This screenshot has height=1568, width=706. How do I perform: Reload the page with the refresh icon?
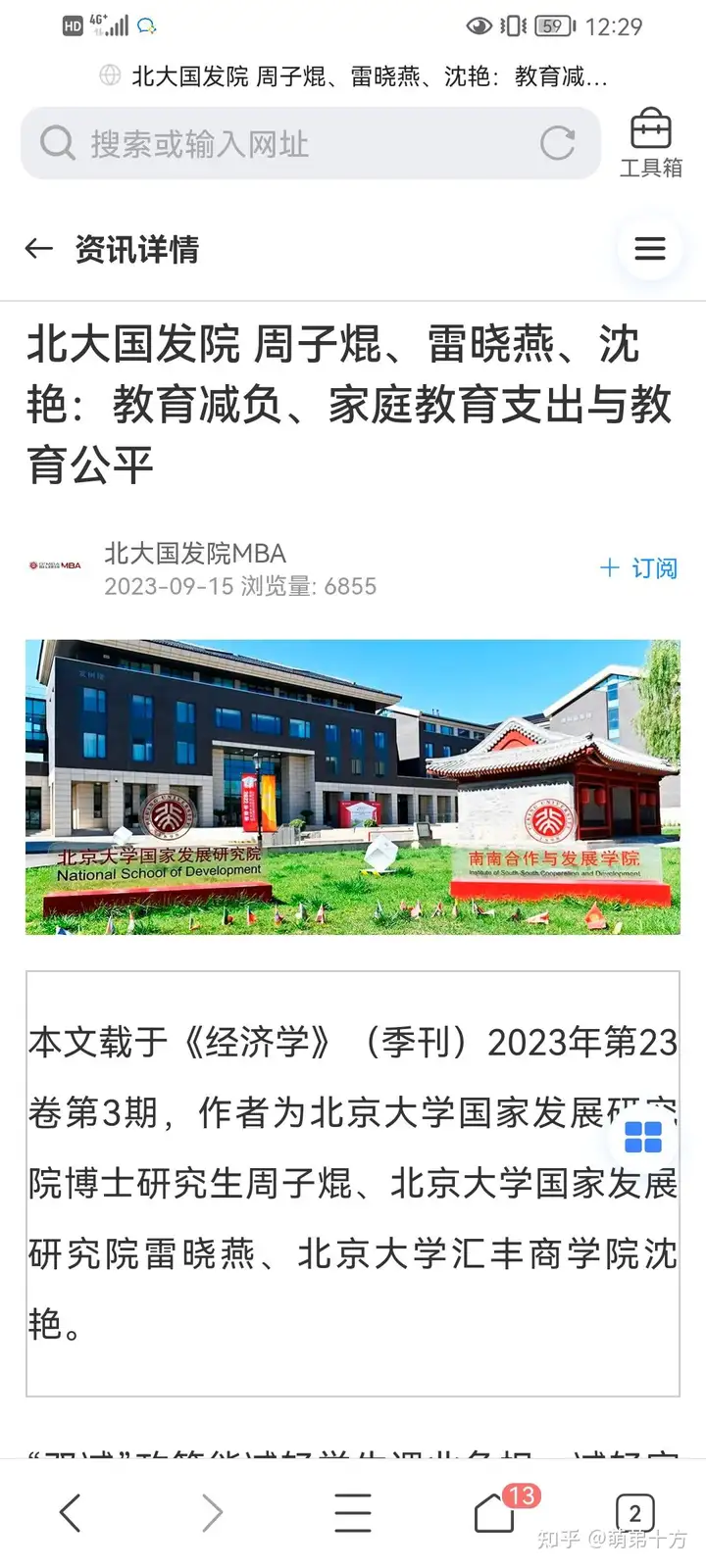[x=557, y=144]
